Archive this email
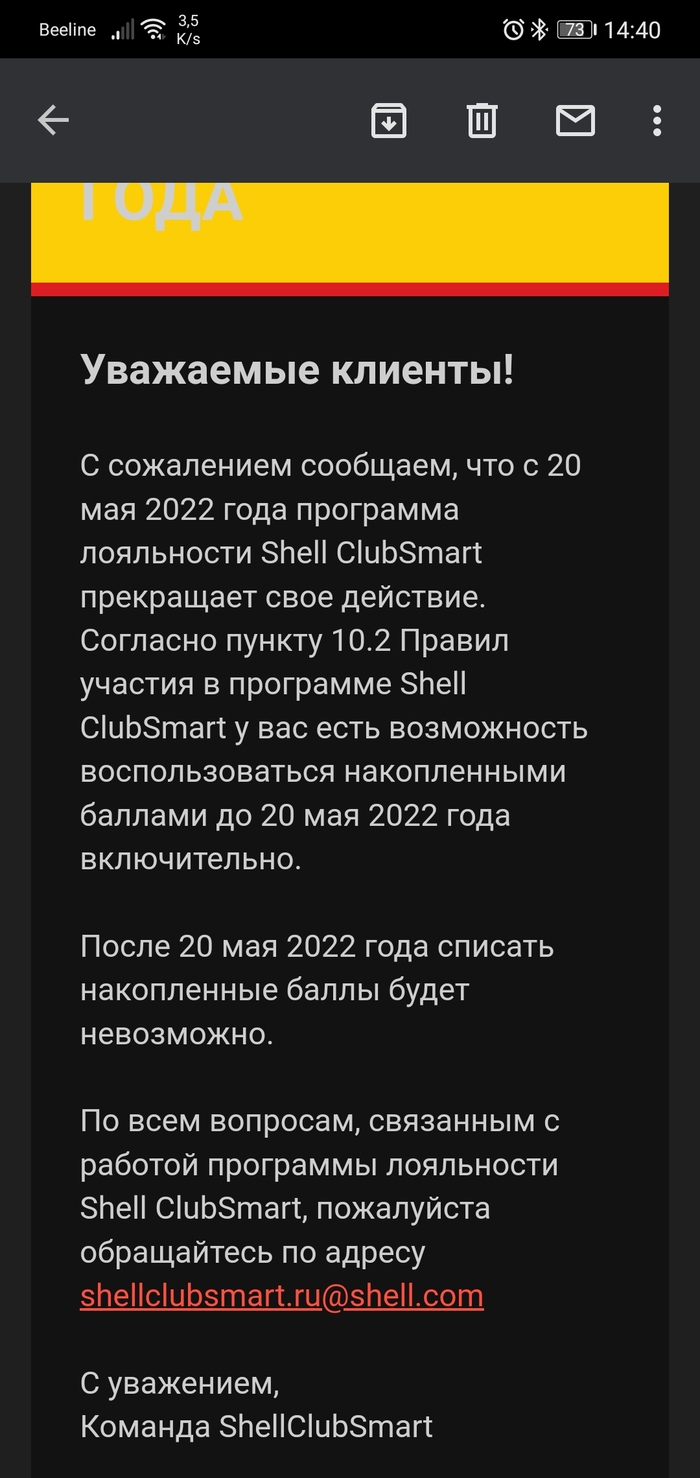 [388, 121]
